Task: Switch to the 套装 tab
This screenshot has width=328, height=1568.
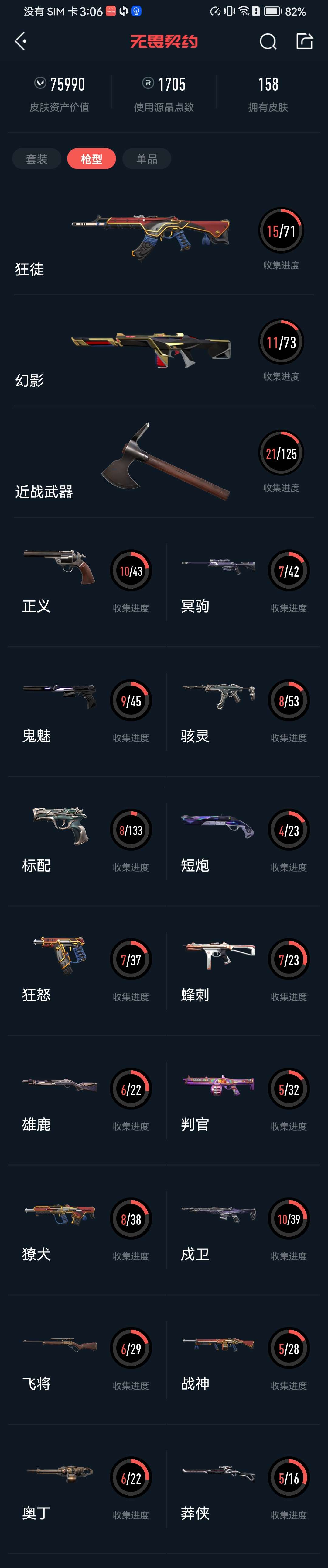Action: pos(36,159)
